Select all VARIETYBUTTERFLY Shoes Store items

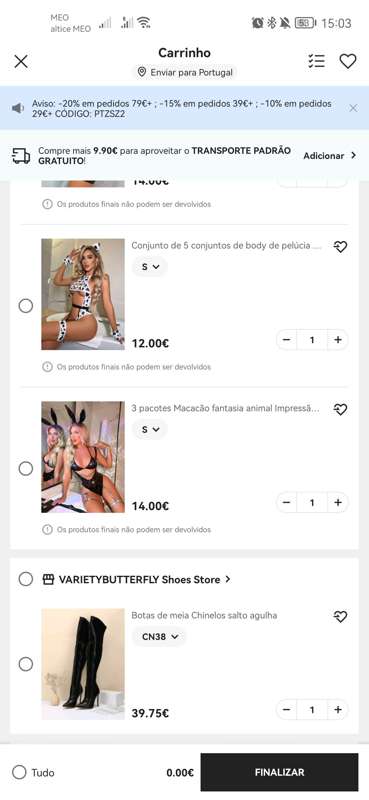coord(26,579)
